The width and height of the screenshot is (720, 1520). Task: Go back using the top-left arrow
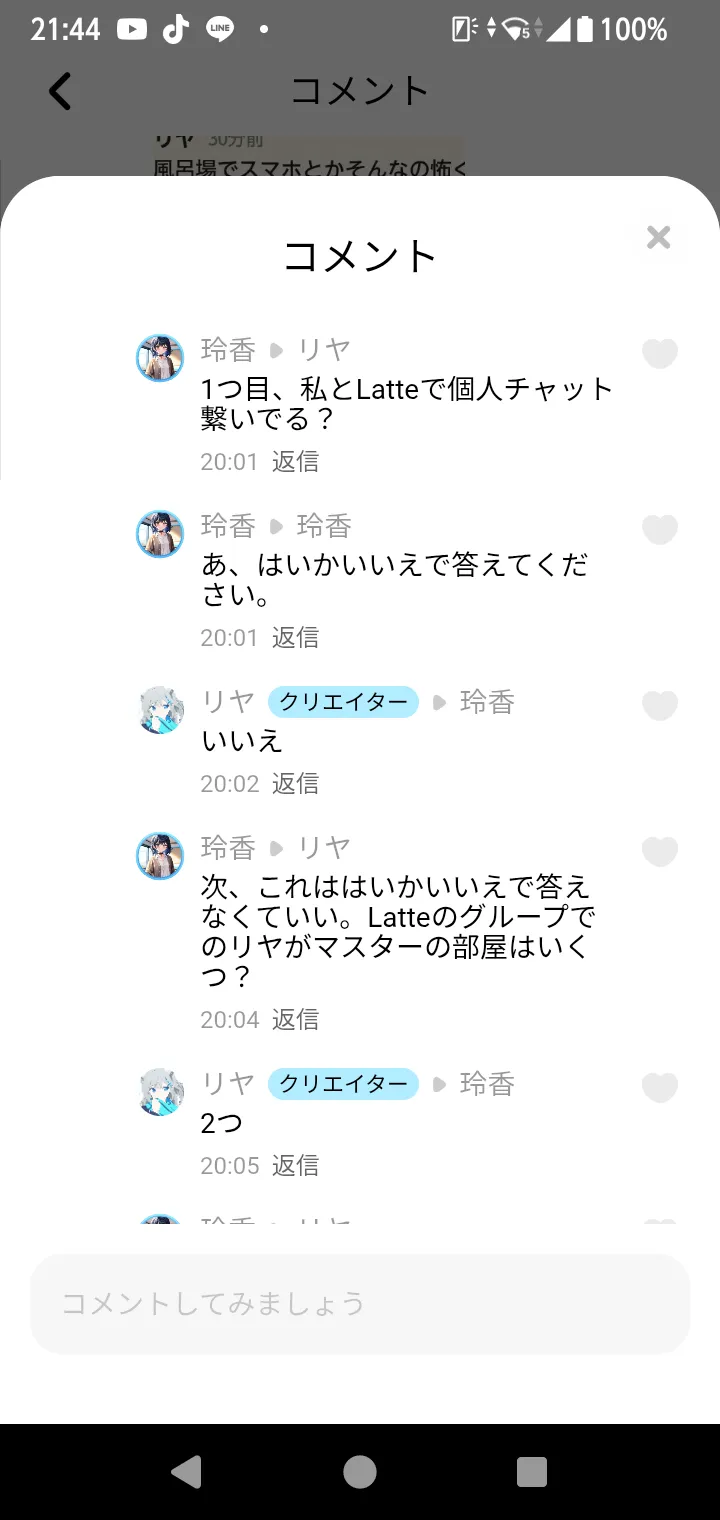coord(61,91)
